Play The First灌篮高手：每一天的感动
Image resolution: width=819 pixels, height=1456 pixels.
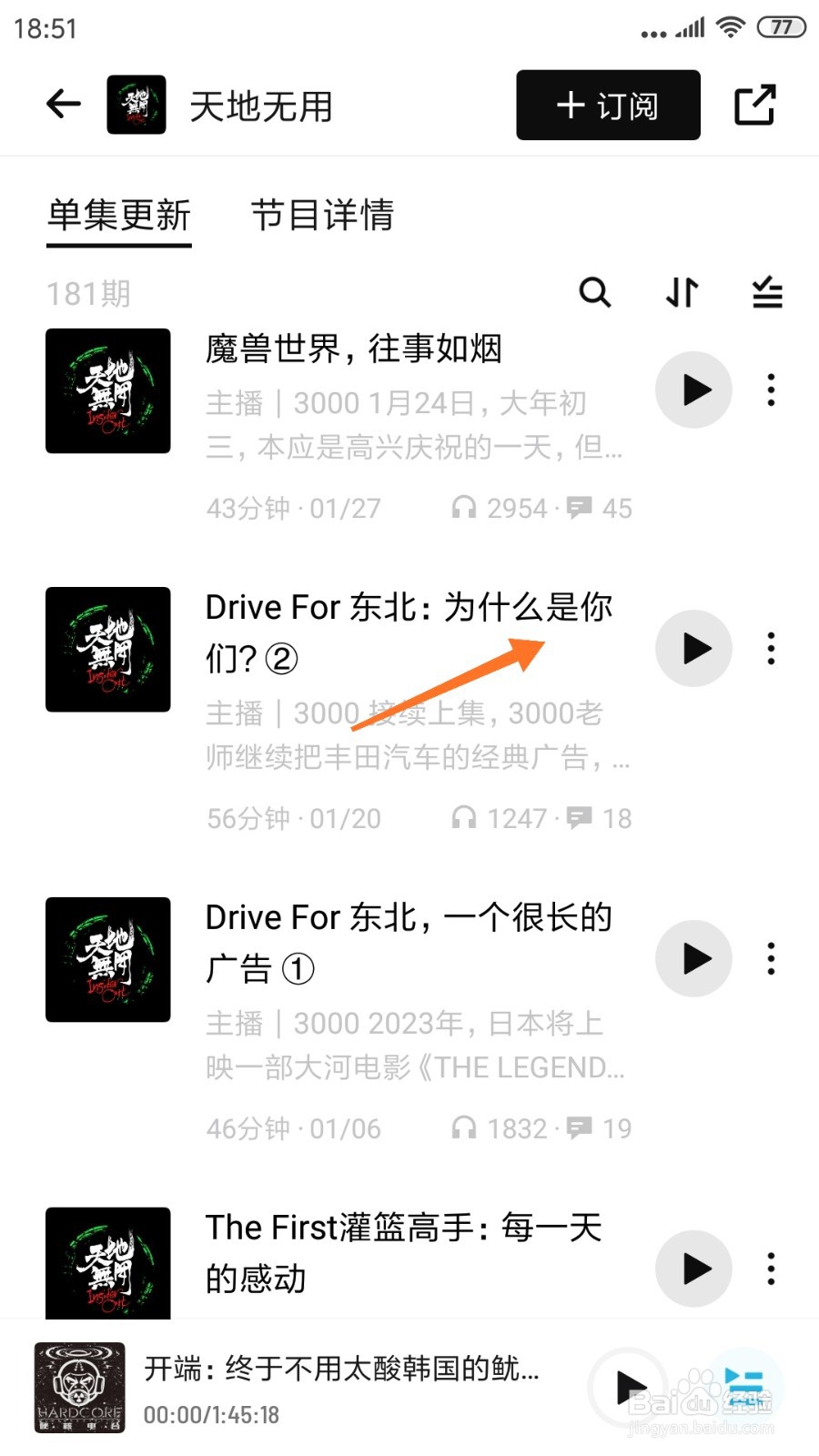[x=694, y=1269]
